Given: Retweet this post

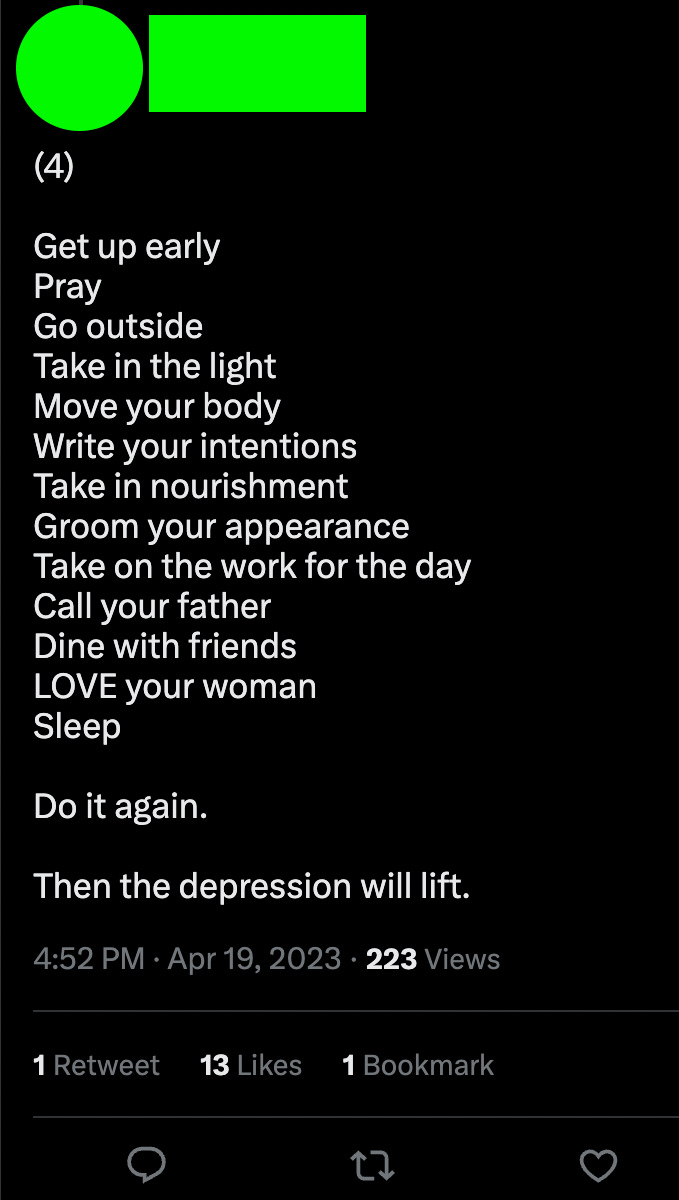Looking at the screenshot, I should pyautogui.click(x=373, y=1165).
